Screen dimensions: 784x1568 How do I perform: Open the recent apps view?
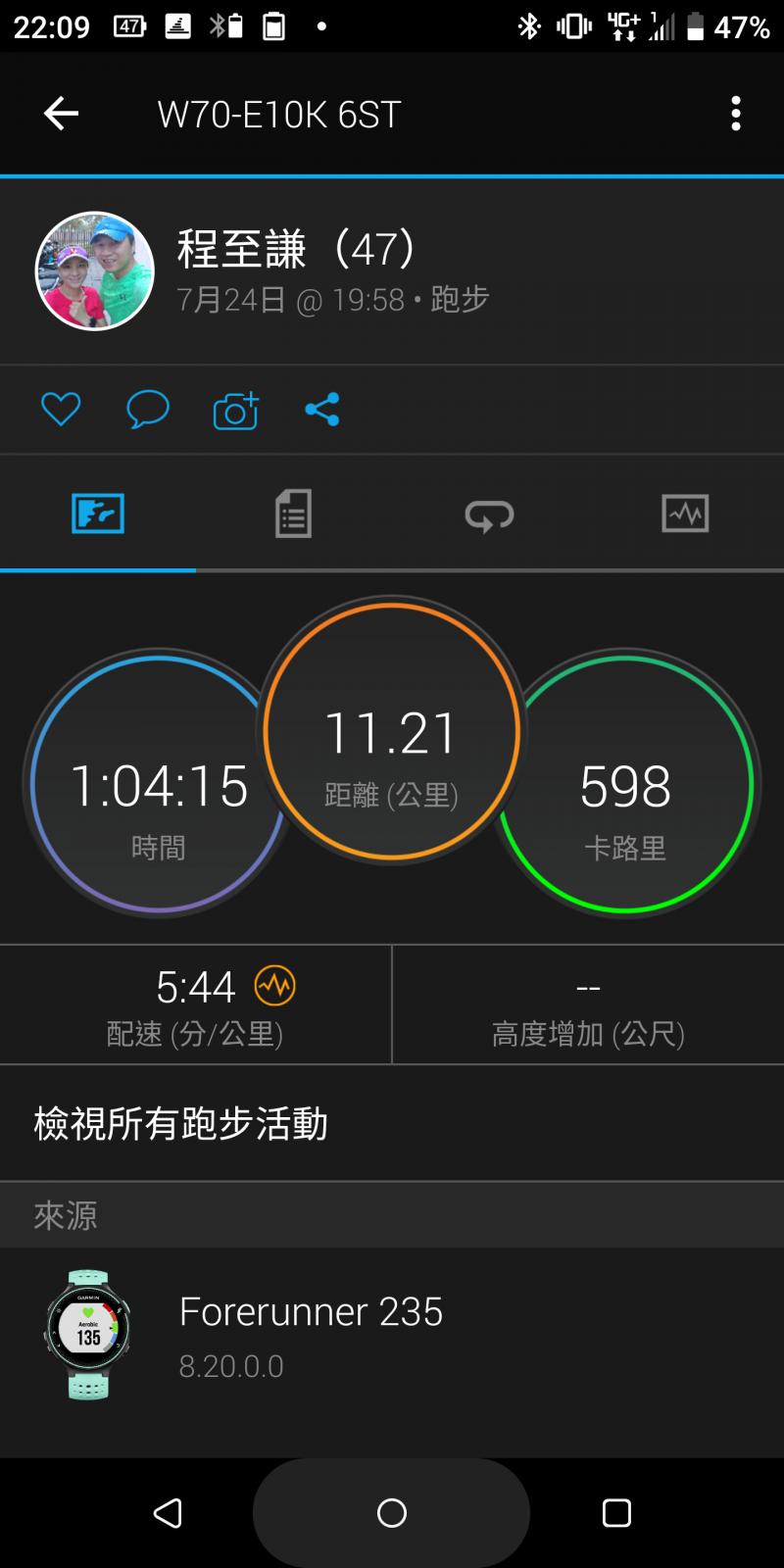(x=616, y=1513)
